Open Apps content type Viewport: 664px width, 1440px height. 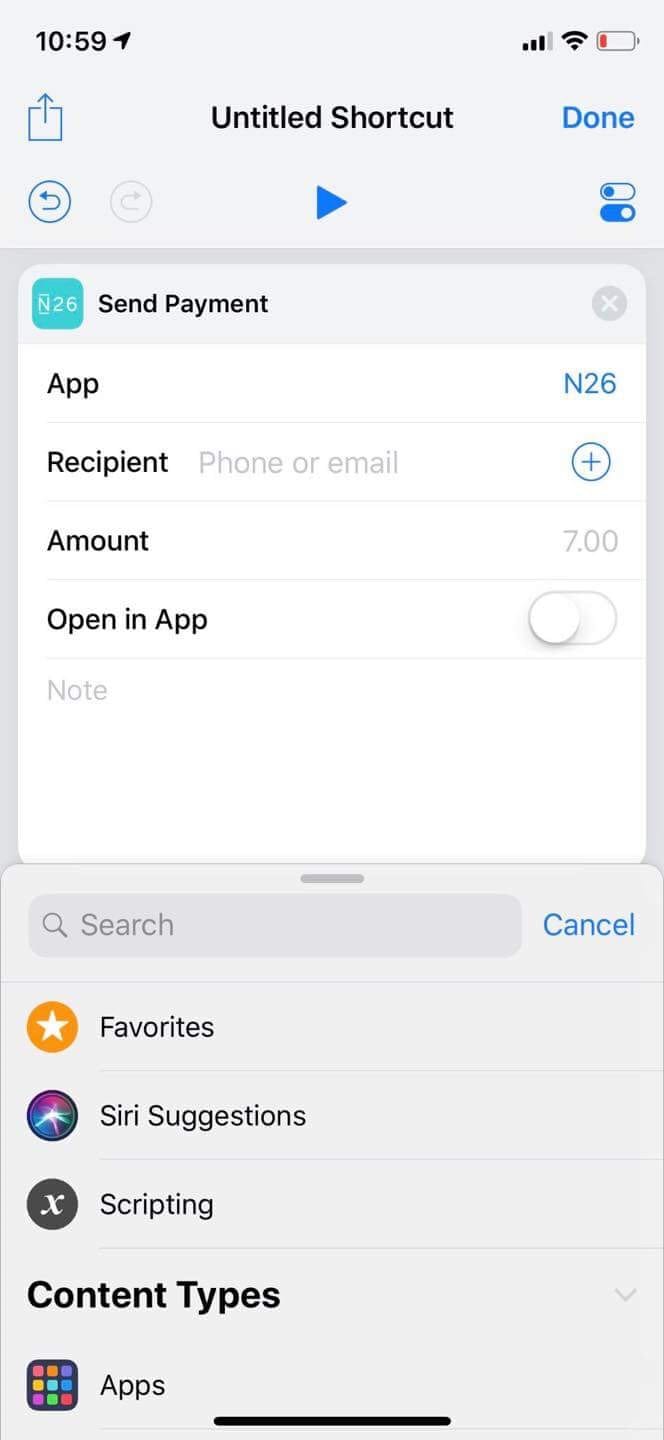pos(332,1386)
